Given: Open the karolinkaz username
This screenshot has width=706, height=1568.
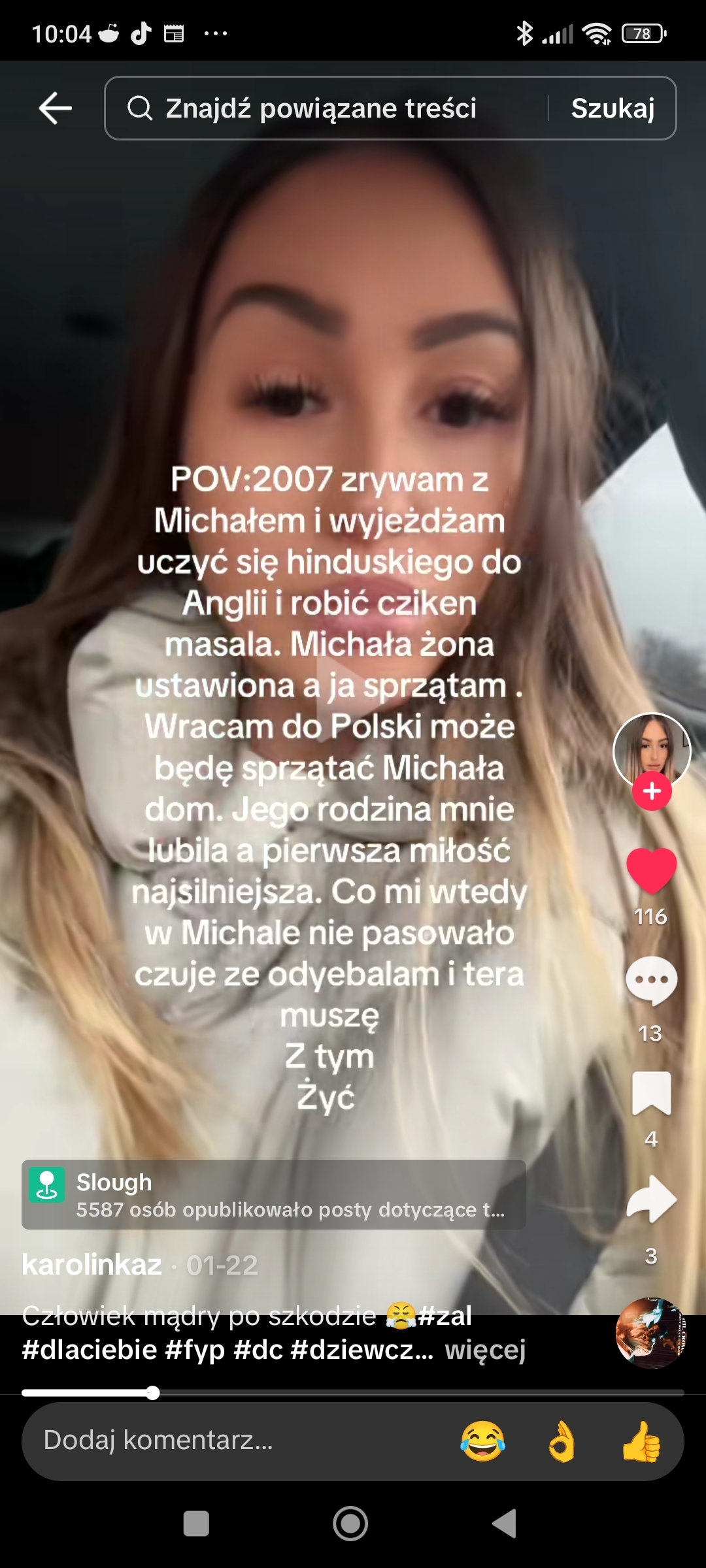Looking at the screenshot, I should pyautogui.click(x=92, y=1265).
